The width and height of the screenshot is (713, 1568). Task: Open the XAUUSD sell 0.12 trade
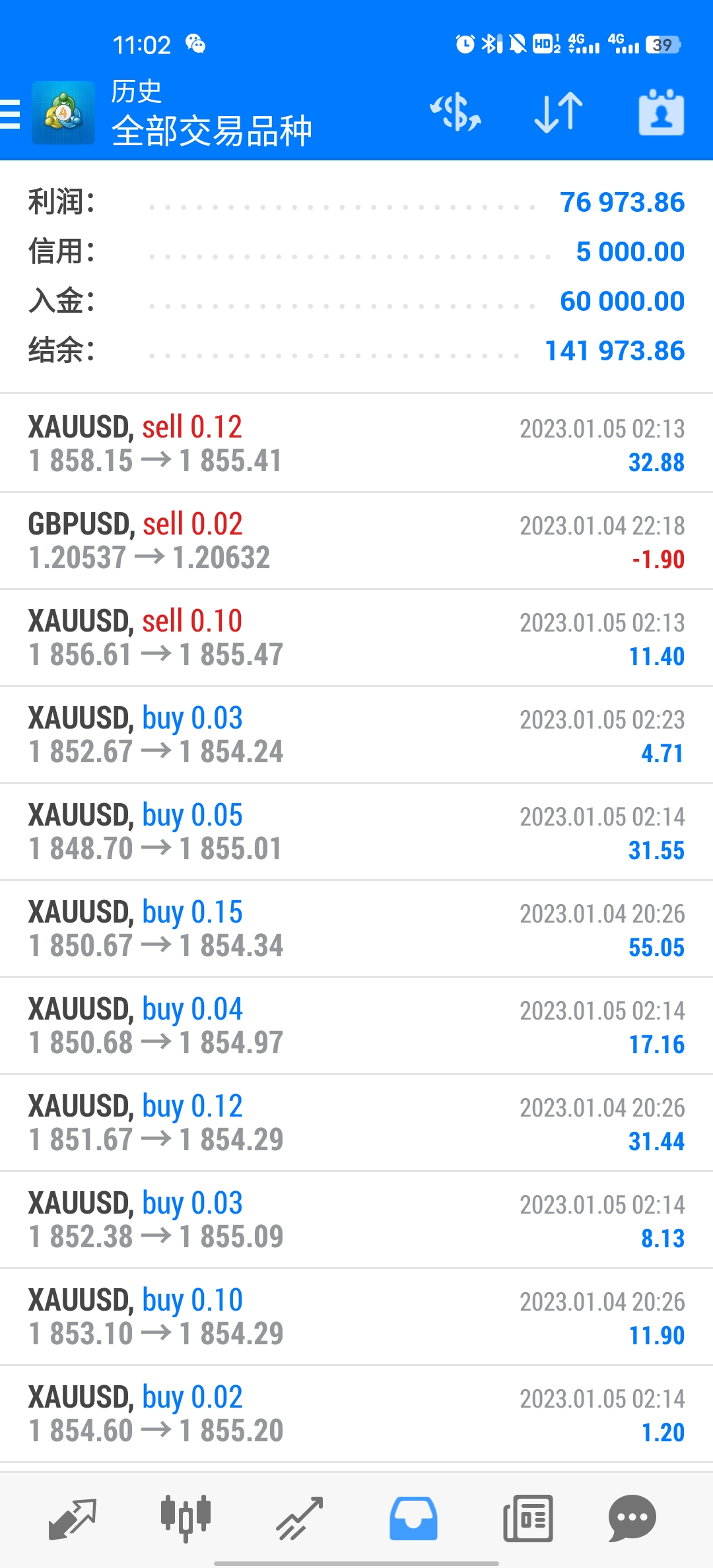(356, 443)
